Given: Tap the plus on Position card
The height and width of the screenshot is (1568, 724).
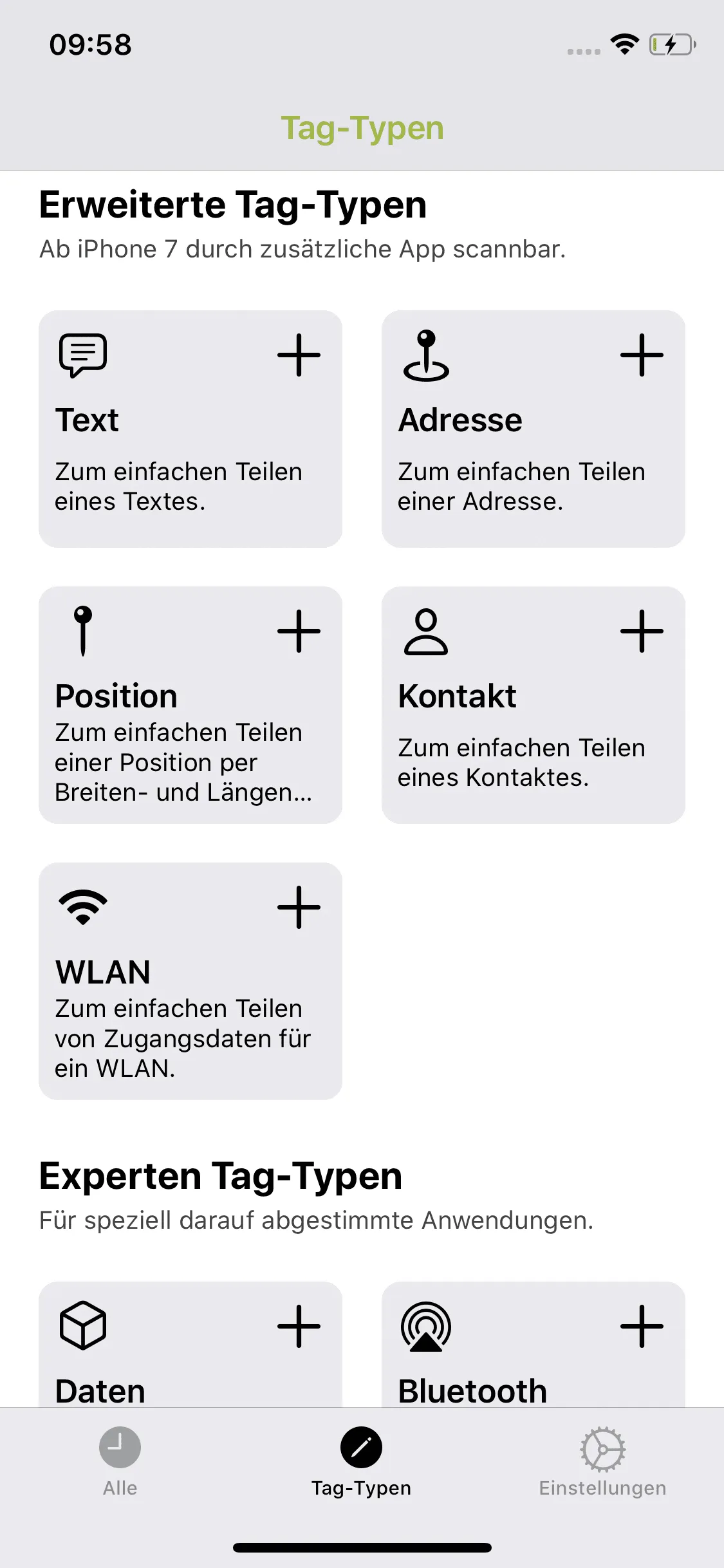Looking at the screenshot, I should [x=299, y=631].
